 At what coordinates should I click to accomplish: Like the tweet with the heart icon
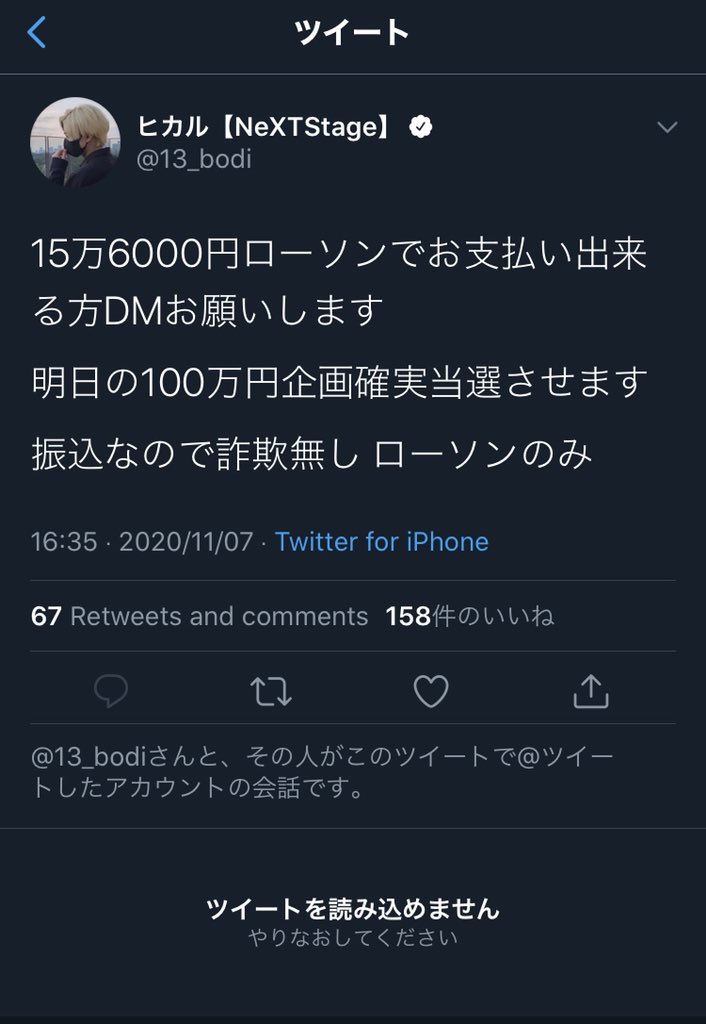(431, 690)
